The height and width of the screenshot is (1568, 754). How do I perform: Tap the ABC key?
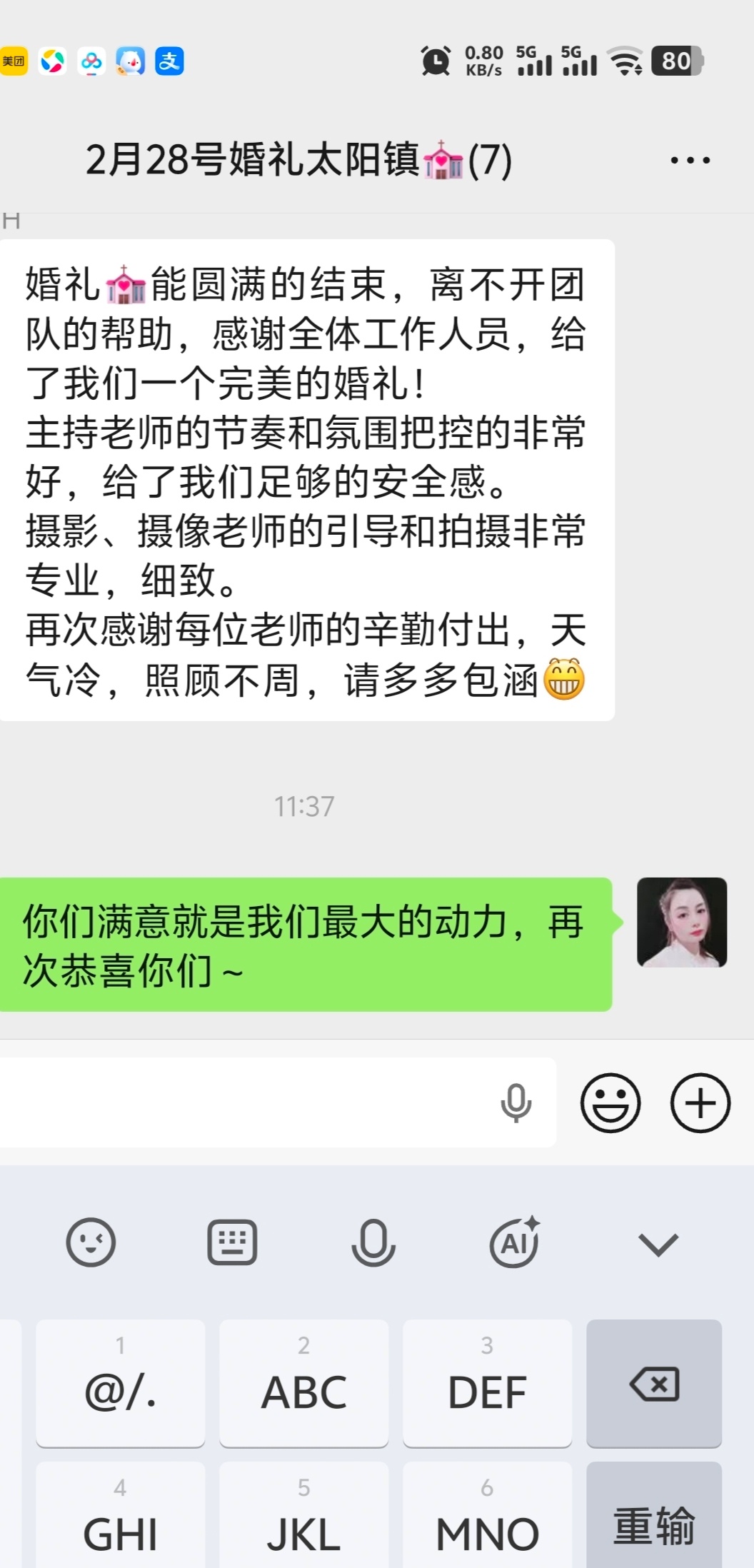pyautogui.click(x=303, y=1383)
